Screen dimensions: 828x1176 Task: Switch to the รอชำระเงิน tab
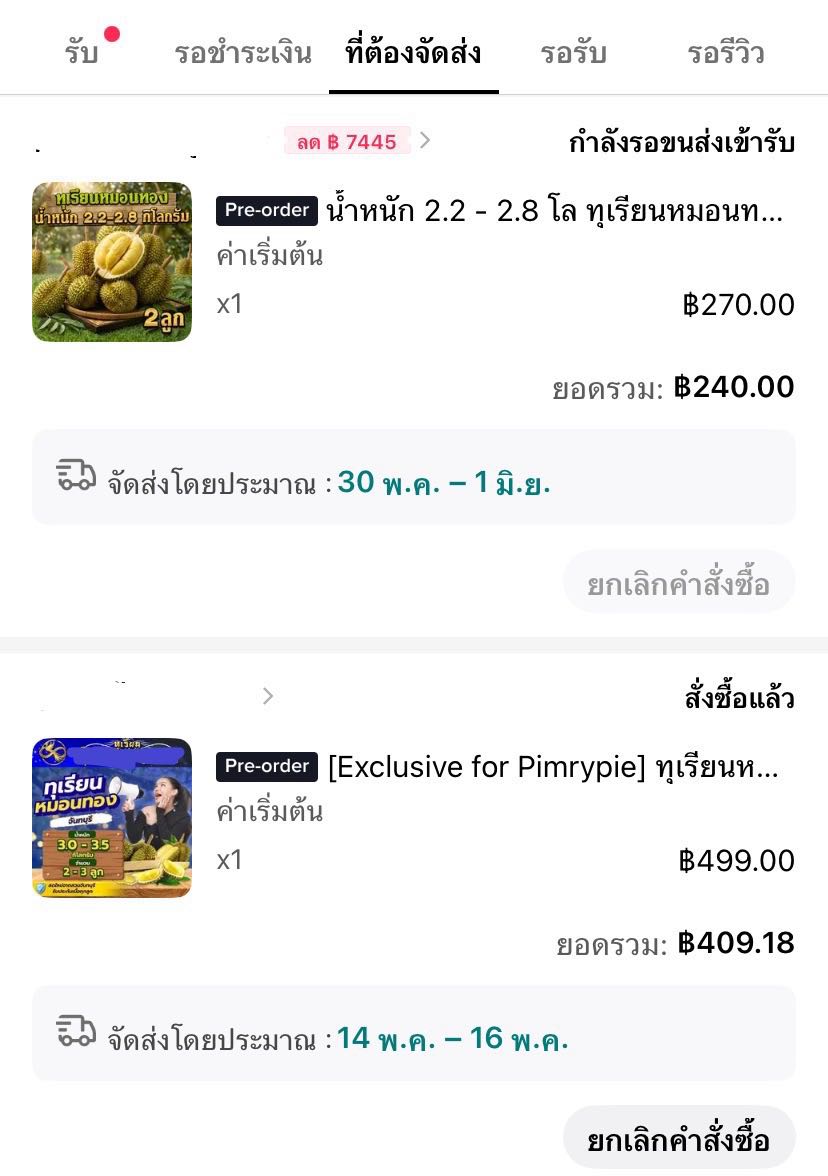(x=243, y=52)
